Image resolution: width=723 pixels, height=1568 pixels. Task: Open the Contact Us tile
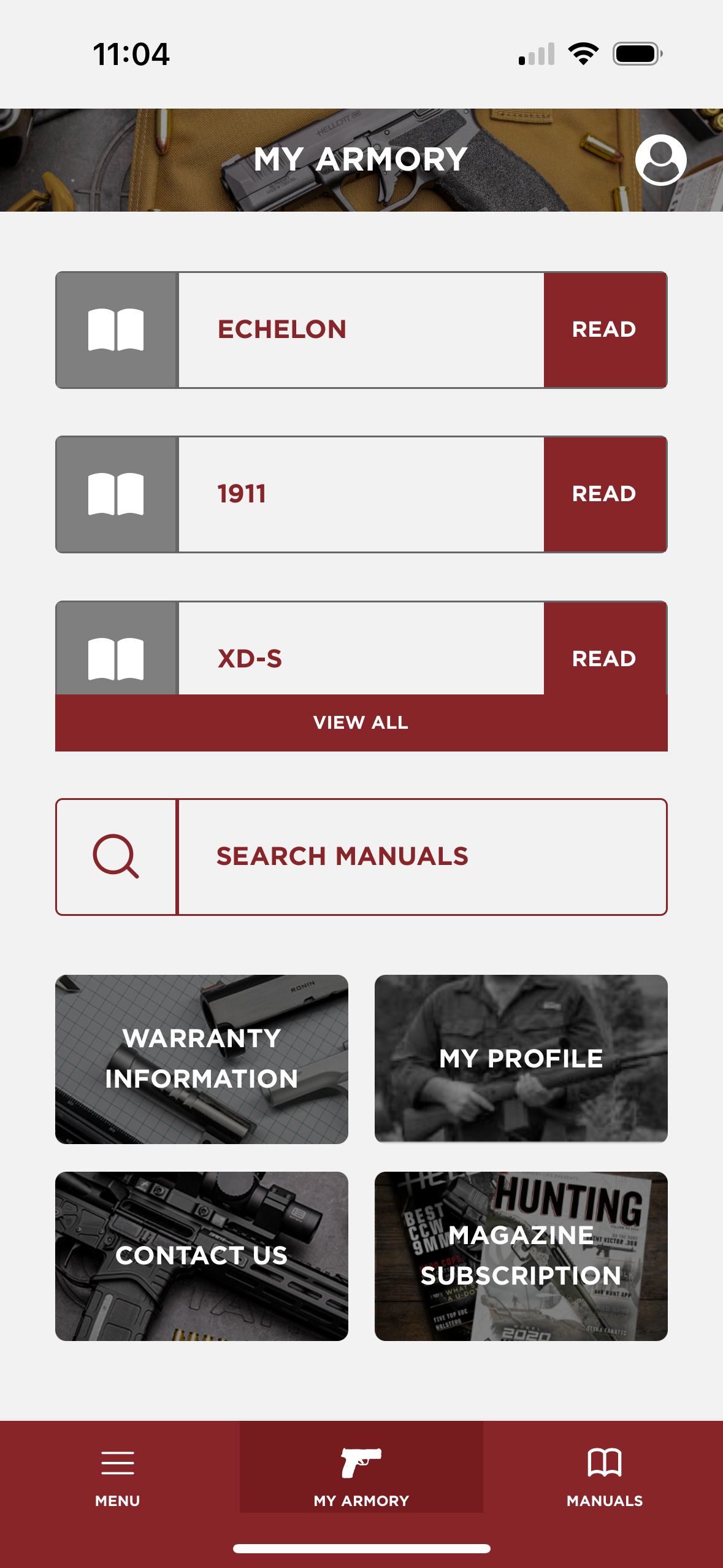(202, 1256)
